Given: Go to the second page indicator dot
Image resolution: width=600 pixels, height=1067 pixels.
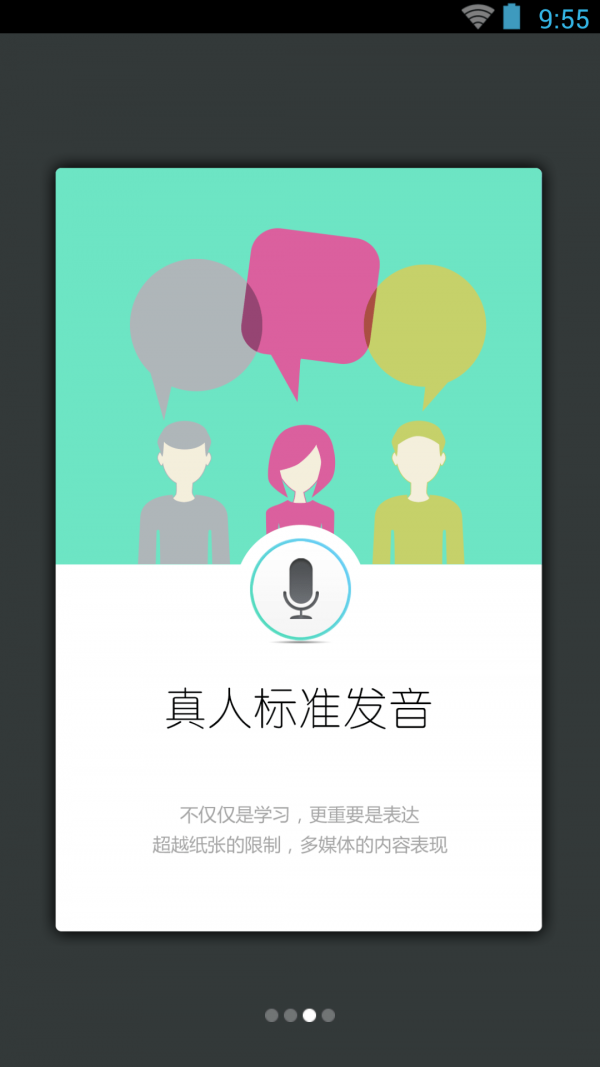Looking at the screenshot, I should pyautogui.click(x=290, y=1015).
